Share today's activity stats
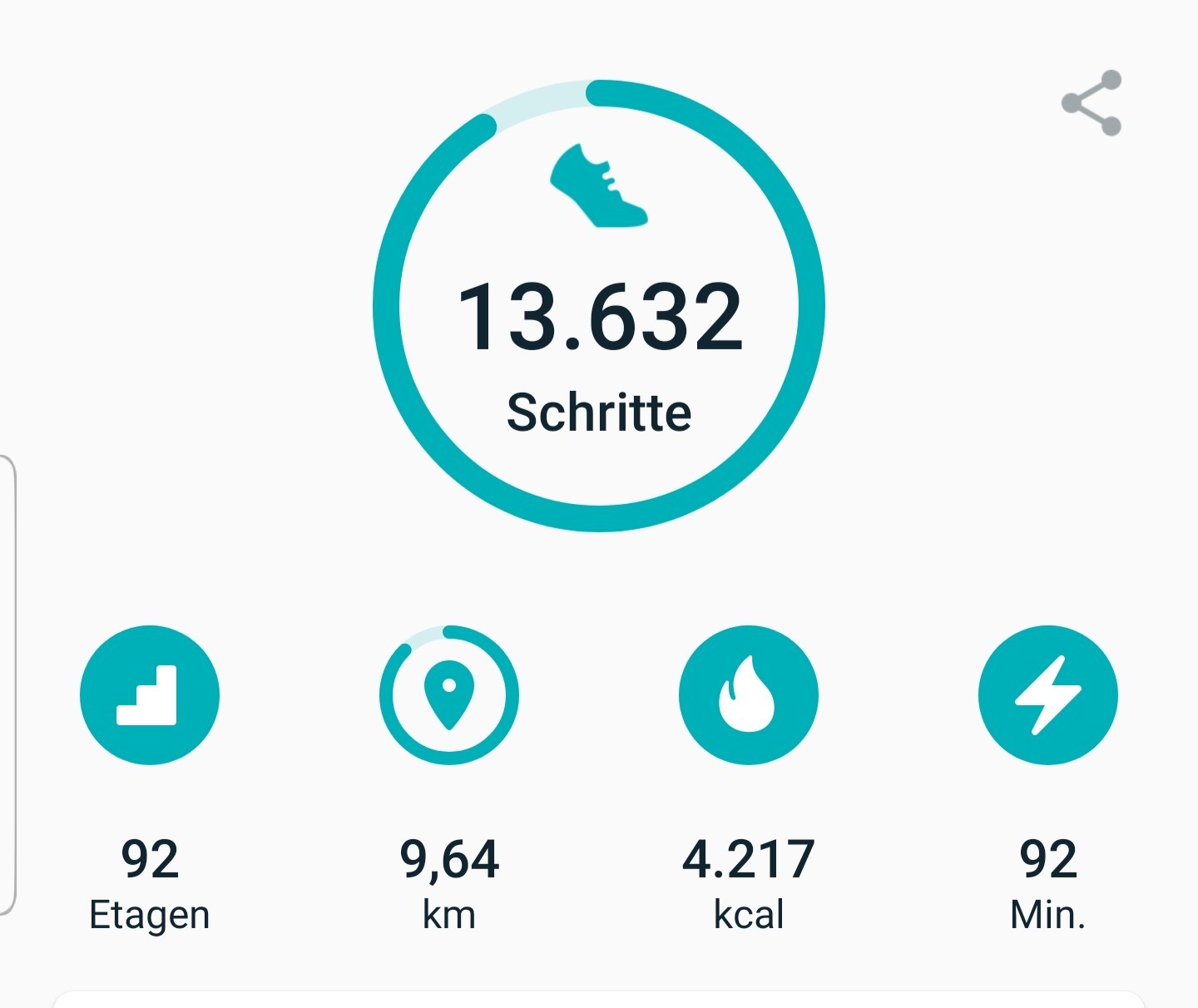Image resolution: width=1198 pixels, height=1008 pixels. [1092, 102]
